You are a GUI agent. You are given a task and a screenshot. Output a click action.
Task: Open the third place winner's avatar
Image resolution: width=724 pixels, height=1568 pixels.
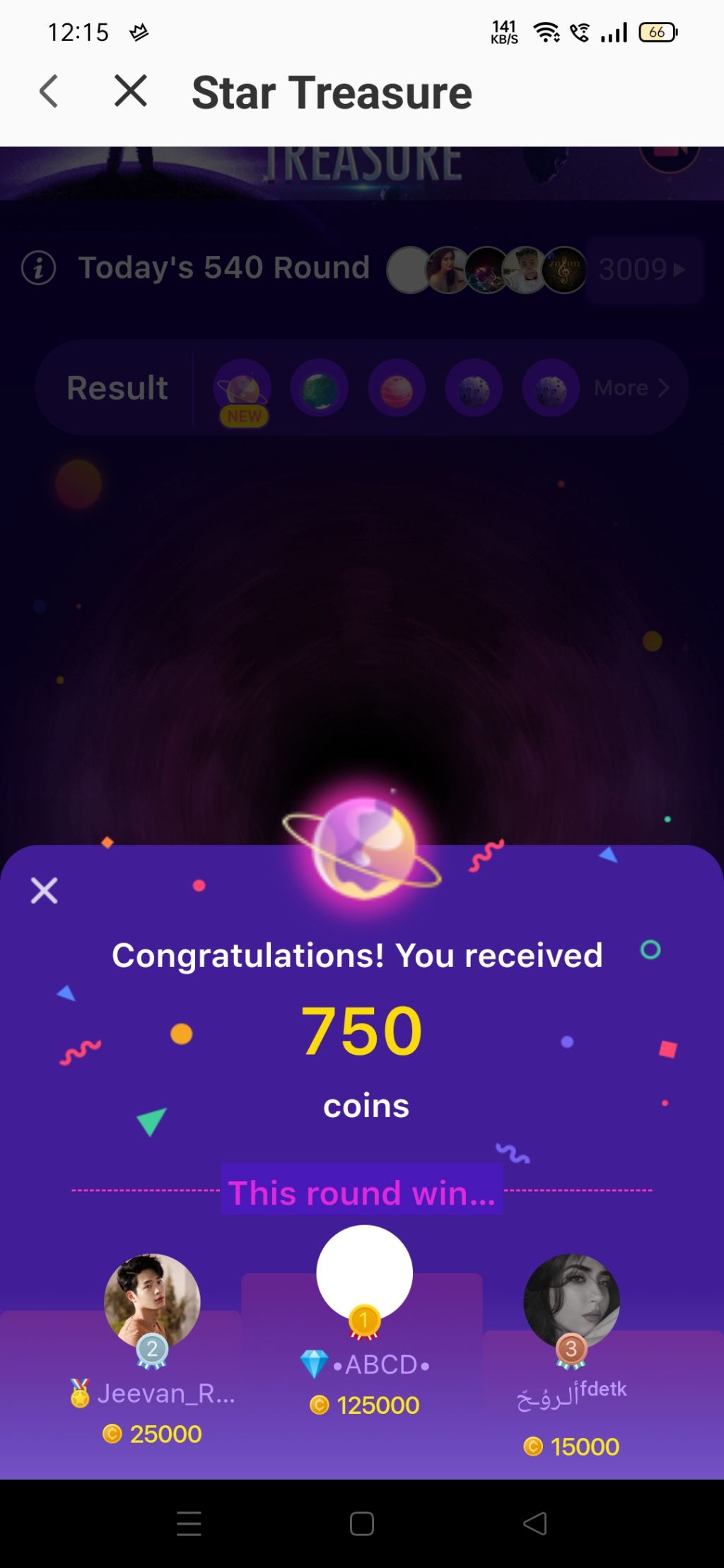pyautogui.click(x=571, y=1301)
